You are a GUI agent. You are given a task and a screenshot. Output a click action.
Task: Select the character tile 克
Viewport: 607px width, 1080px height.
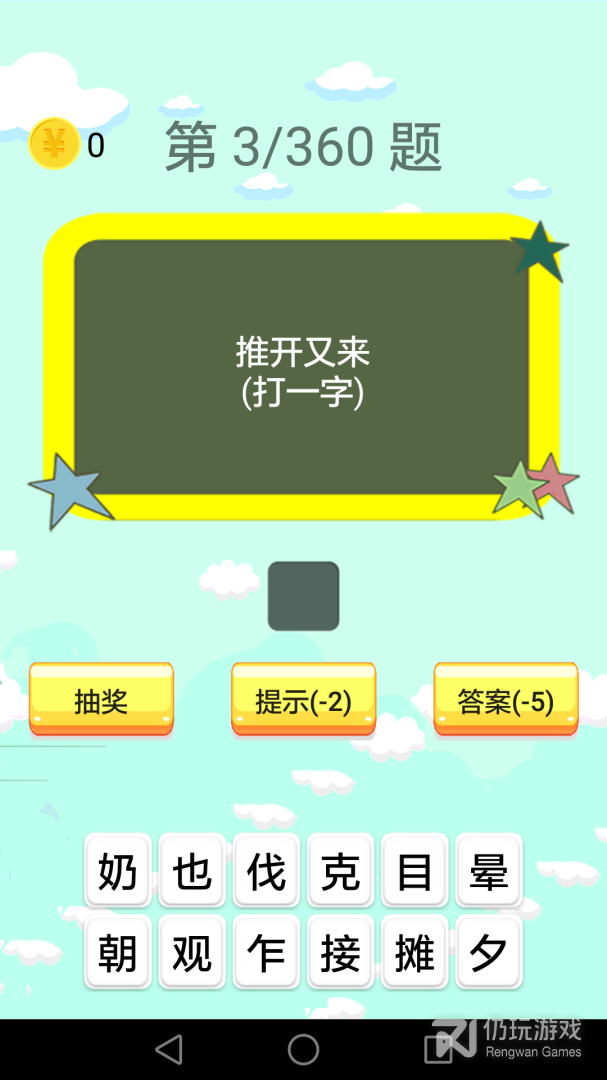(x=340, y=872)
